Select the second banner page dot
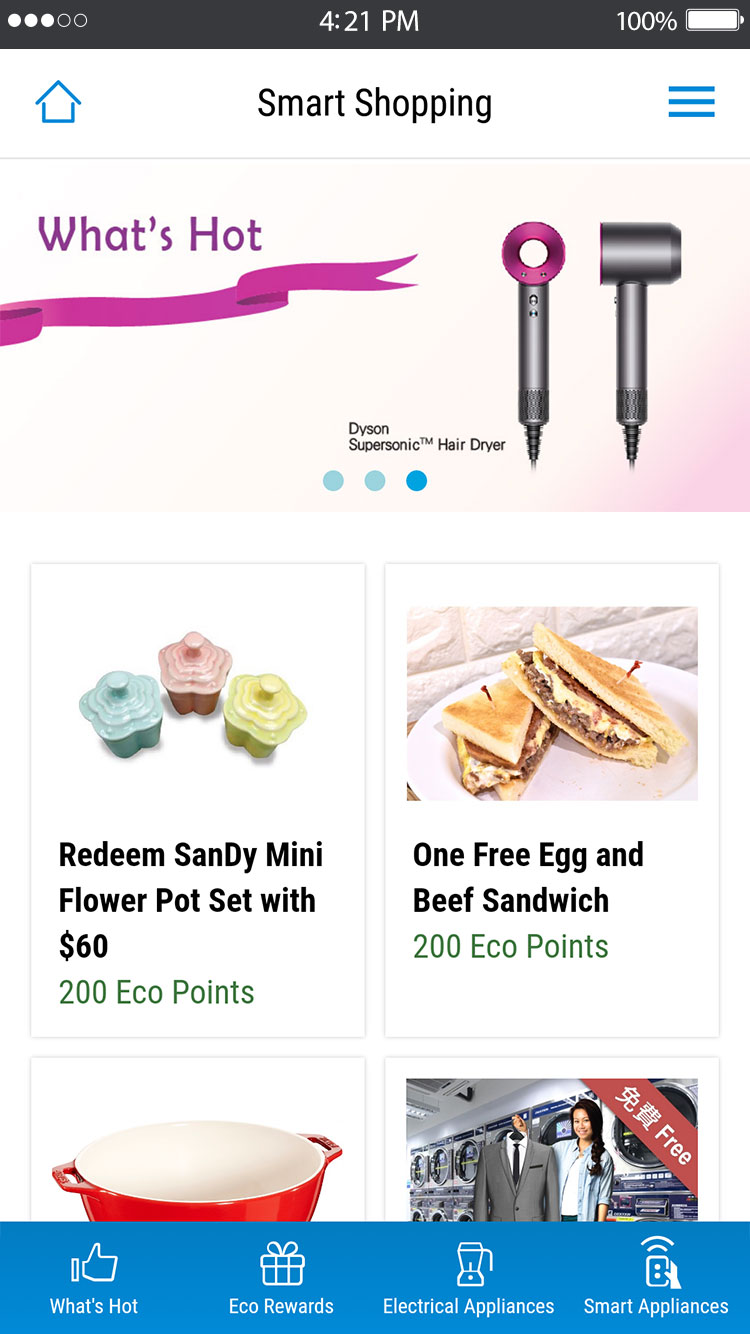 375,481
